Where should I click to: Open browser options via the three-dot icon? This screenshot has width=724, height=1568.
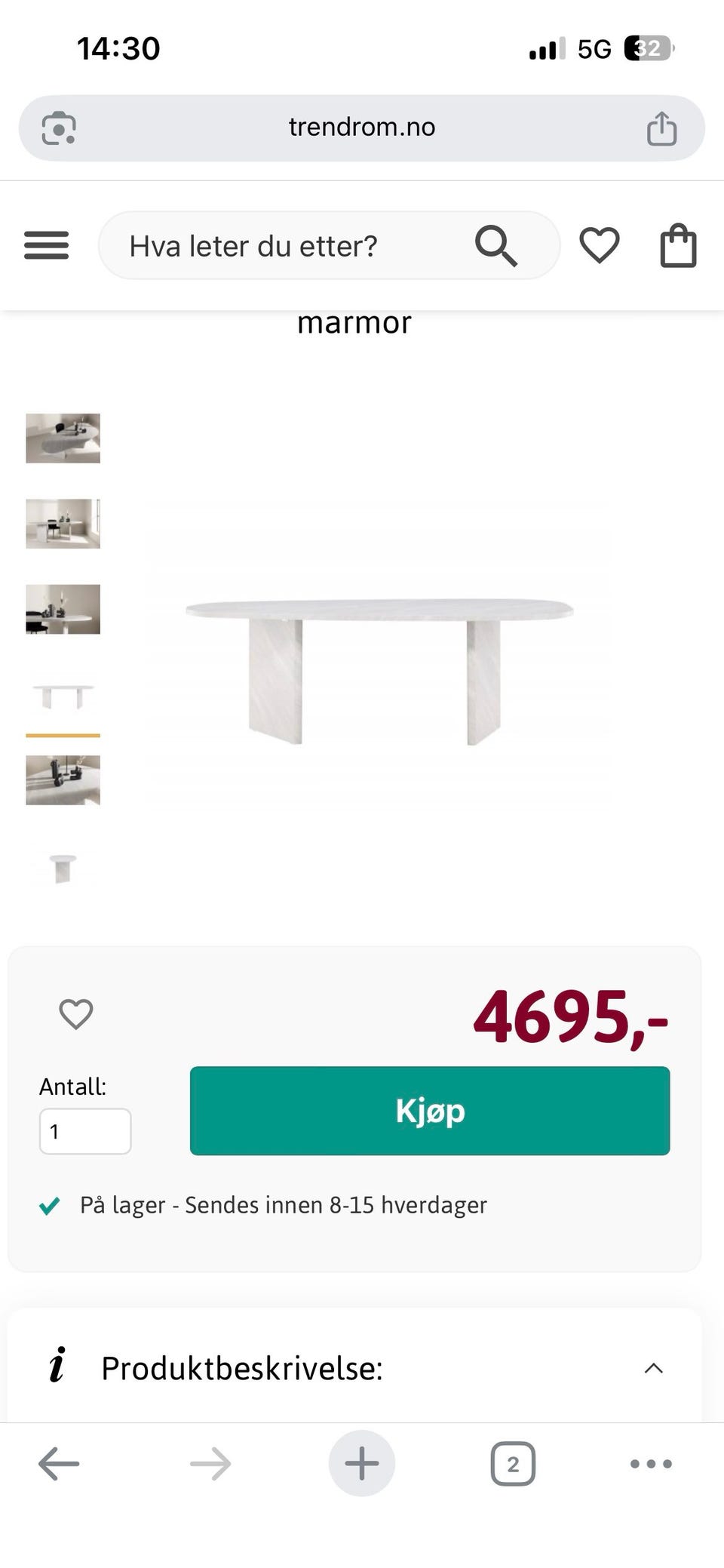[650, 1462]
